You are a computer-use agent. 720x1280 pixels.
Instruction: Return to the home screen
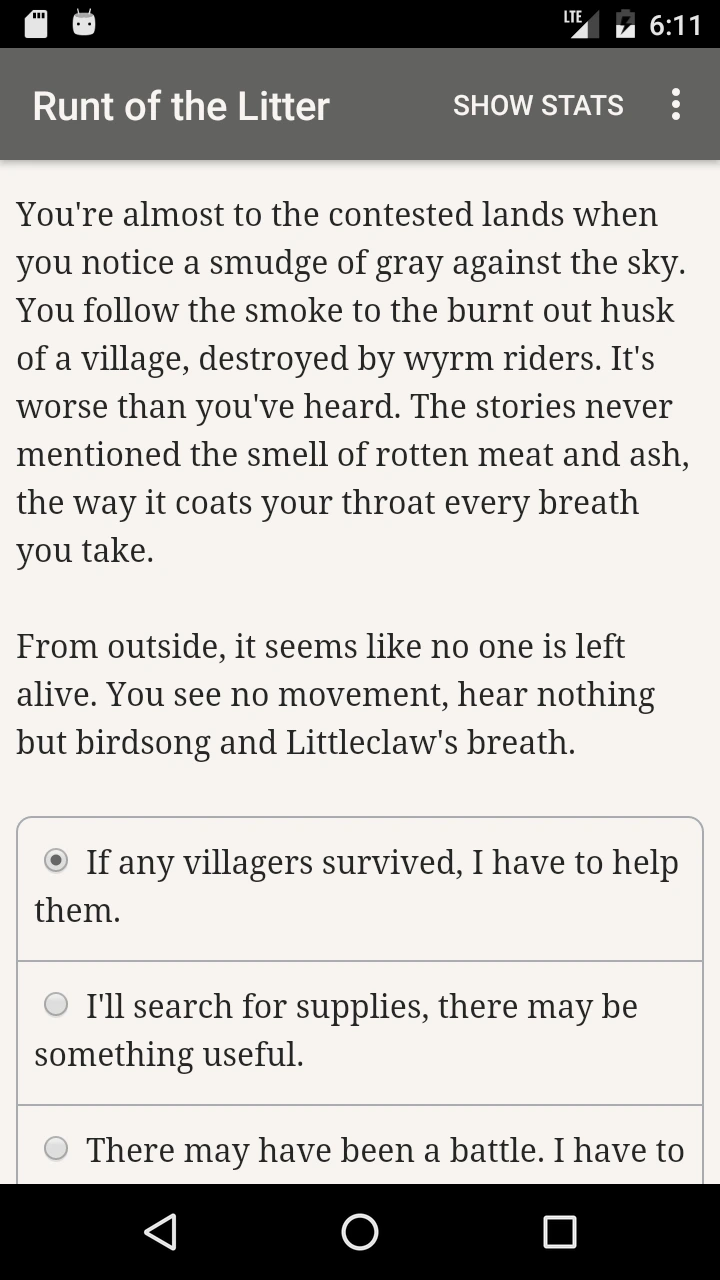click(360, 1232)
